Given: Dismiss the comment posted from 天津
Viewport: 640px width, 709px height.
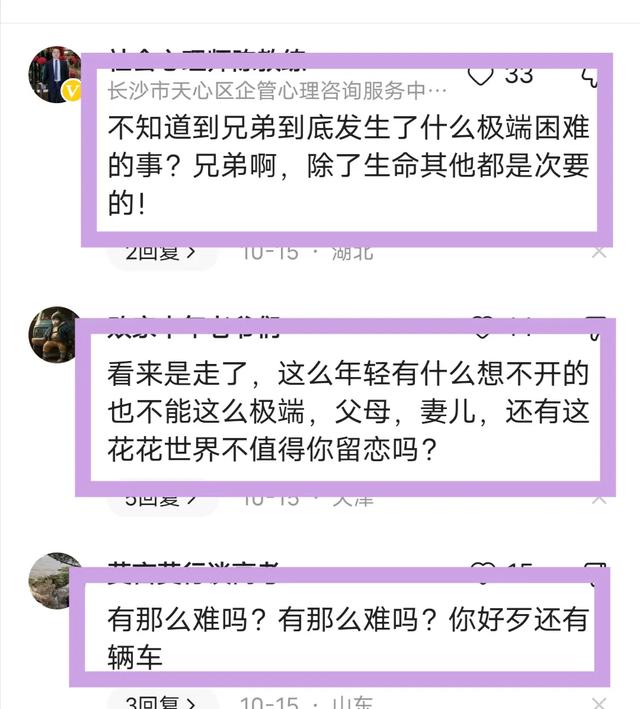Looking at the screenshot, I should click(x=599, y=499).
